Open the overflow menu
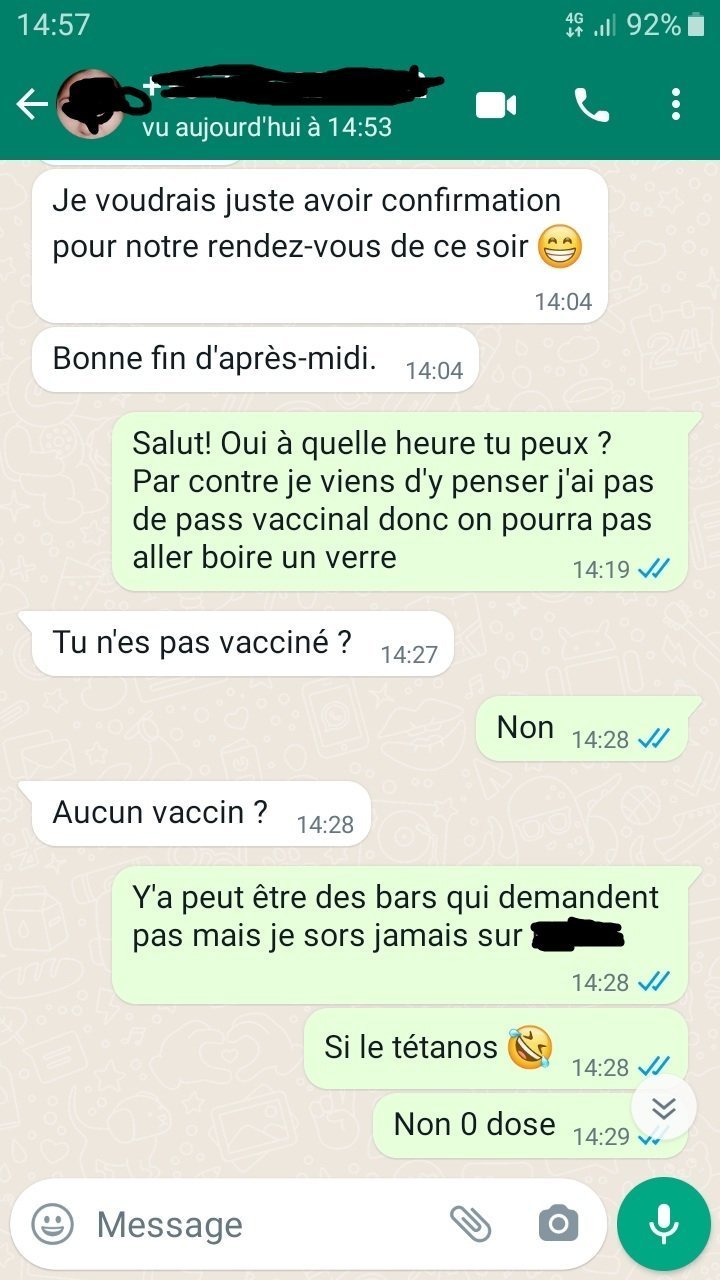720x1280 pixels. (676, 104)
